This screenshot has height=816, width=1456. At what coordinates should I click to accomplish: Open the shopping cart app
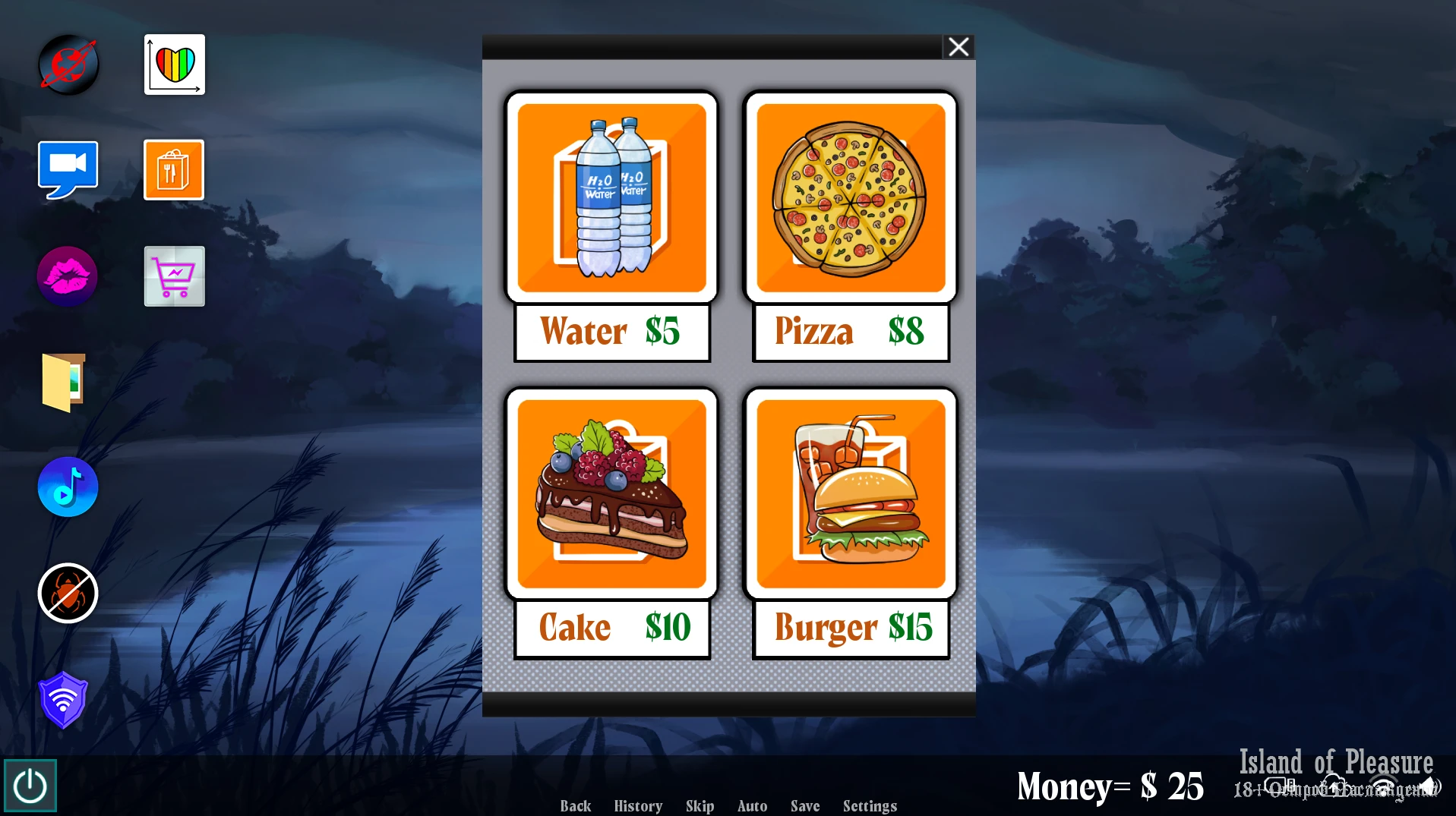coord(175,276)
